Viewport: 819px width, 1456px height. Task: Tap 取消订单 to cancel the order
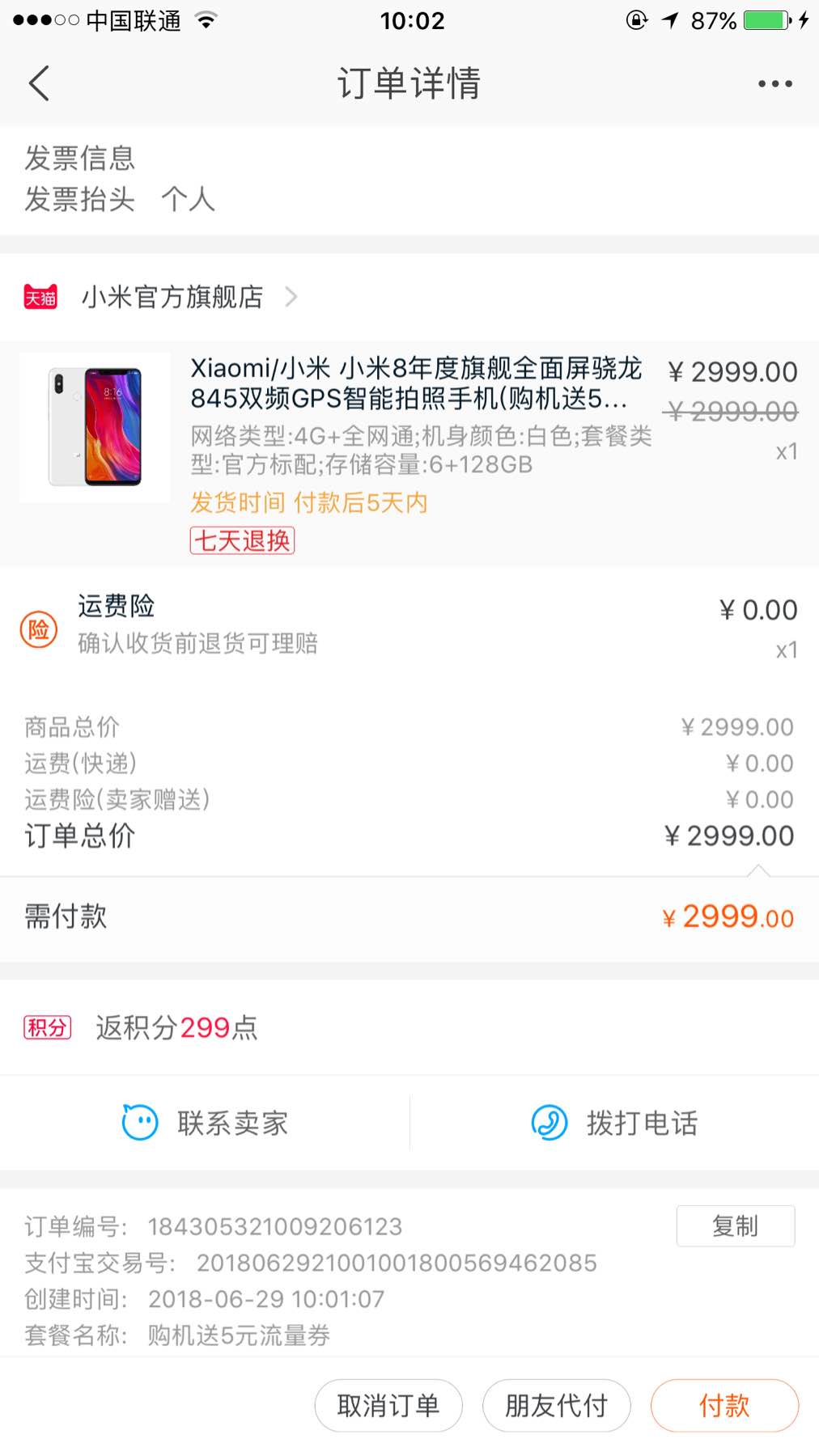(x=388, y=1406)
